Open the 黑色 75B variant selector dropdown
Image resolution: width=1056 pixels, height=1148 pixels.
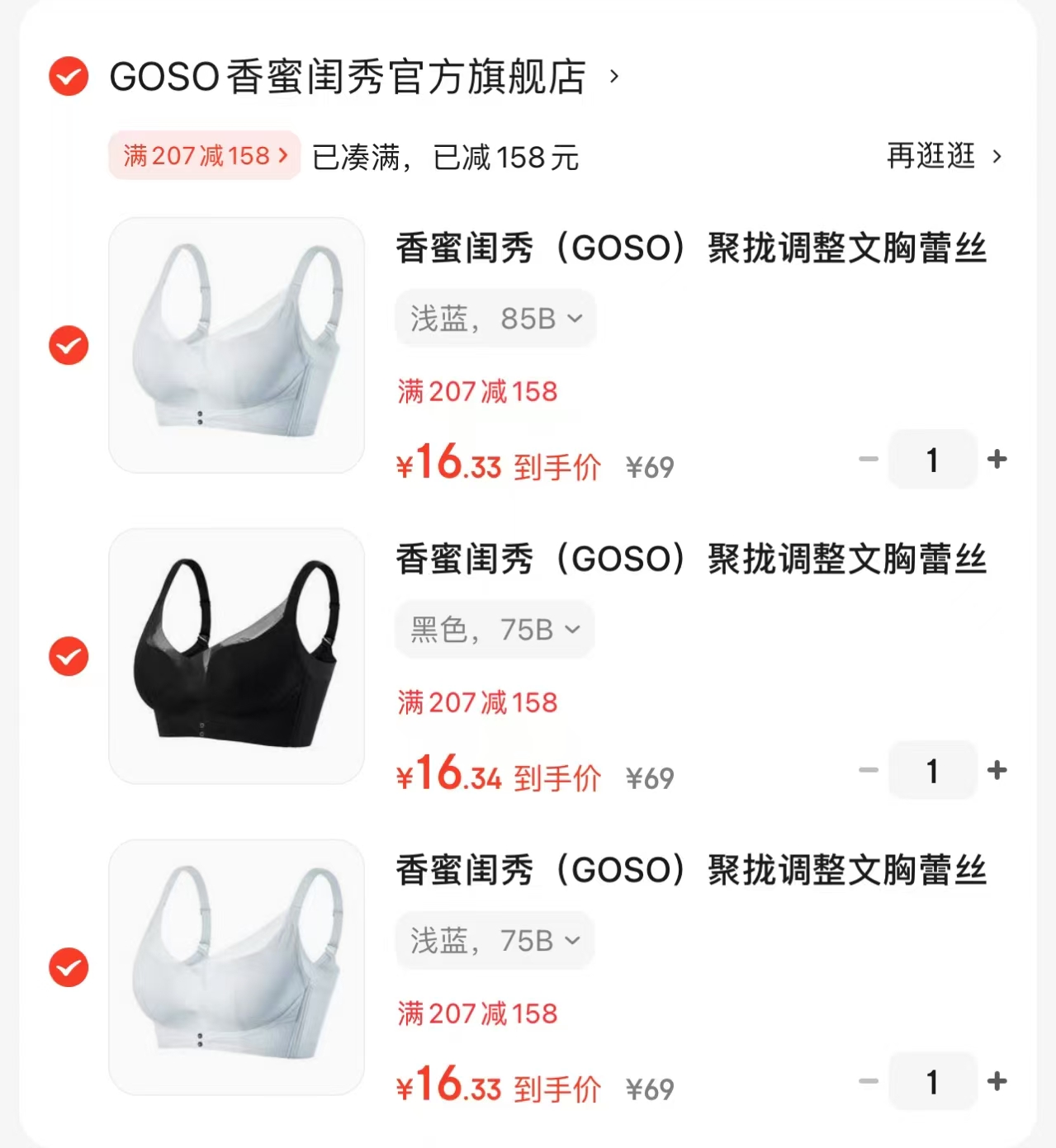pyautogui.click(x=493, y=629)
